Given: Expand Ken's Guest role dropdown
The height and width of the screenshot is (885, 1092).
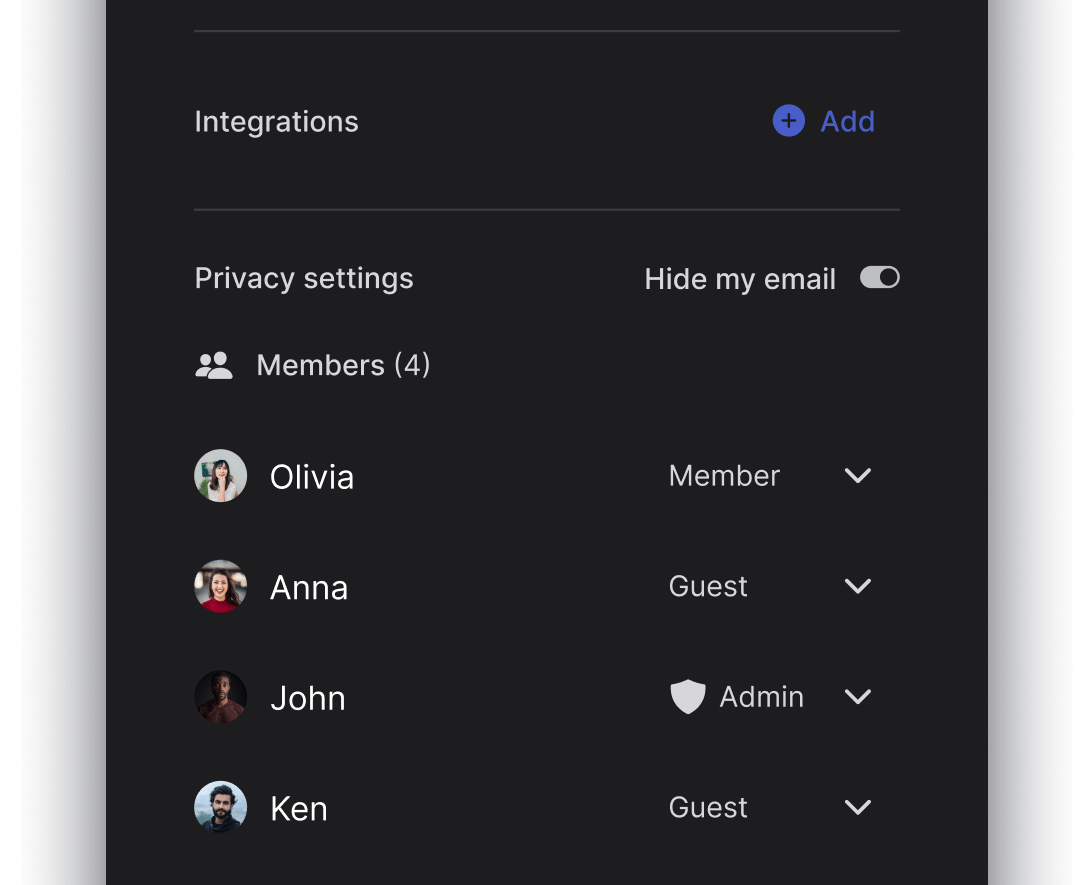Looking at the screenshot, I should (858, 807).
